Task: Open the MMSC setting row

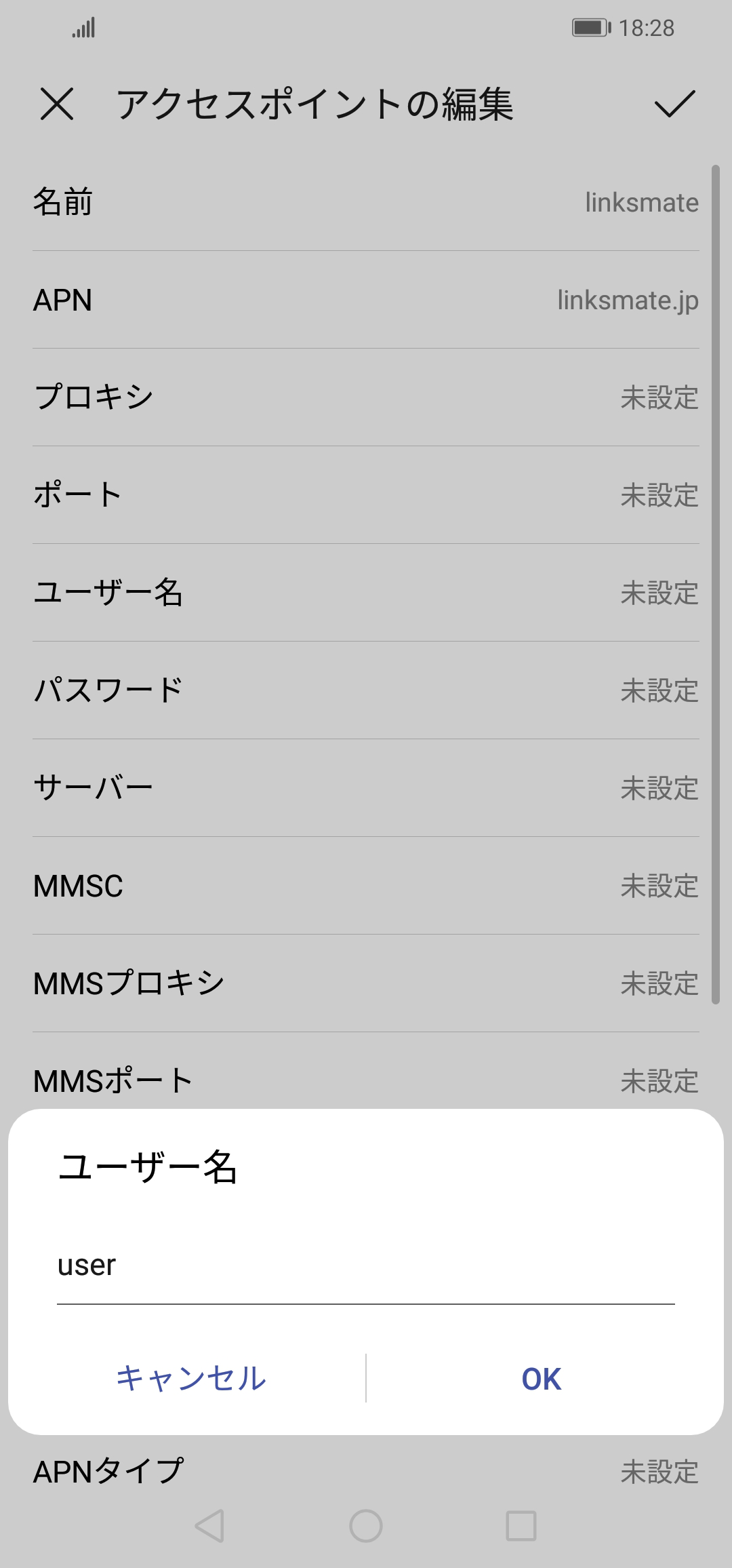Action: (x=366, y=884)
